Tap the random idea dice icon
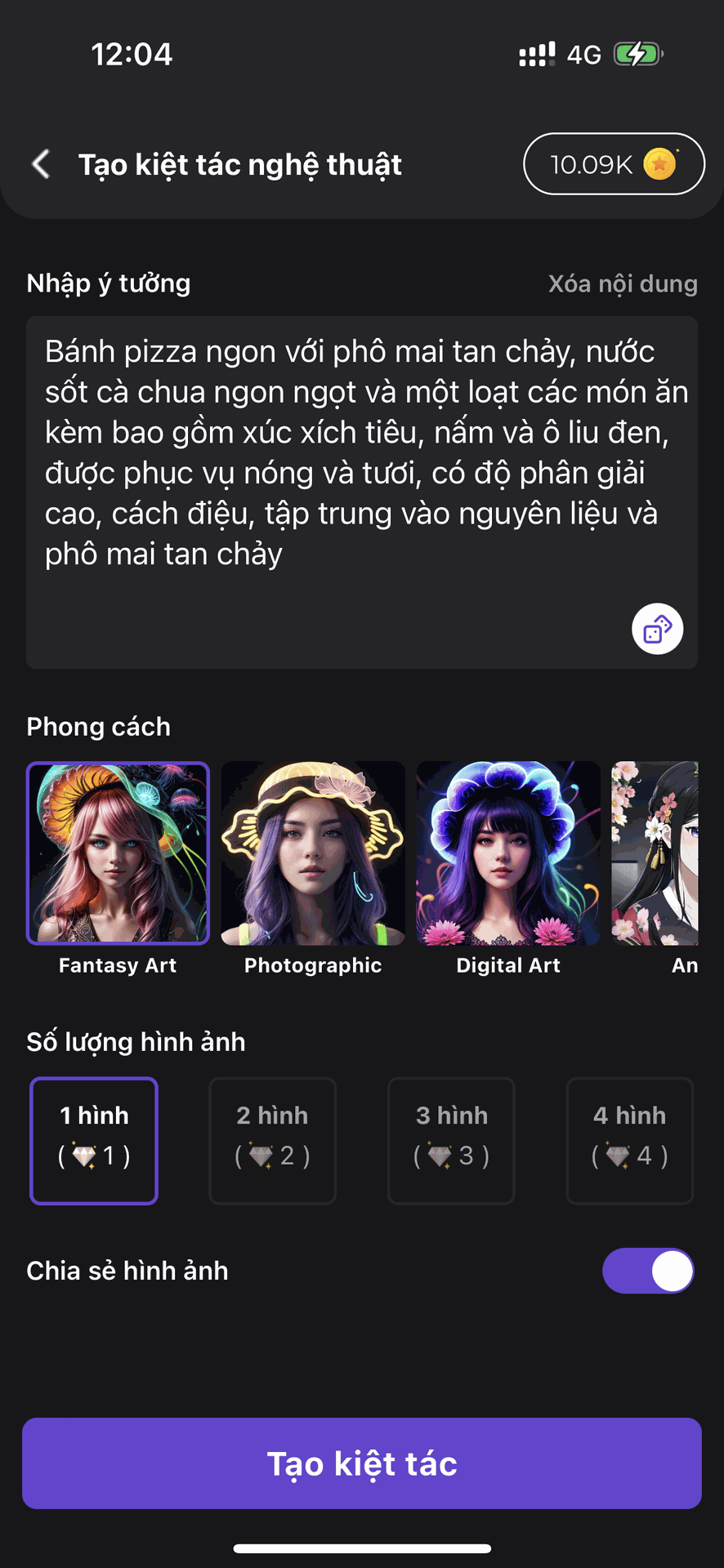724x1568 pixels. point(657,629)
